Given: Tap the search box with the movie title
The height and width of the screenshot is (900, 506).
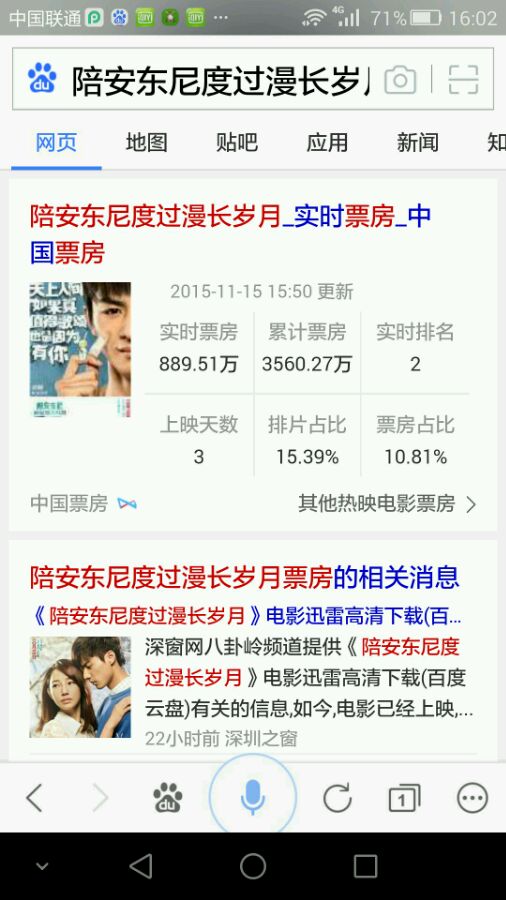Looking at the screenshot, I should [221, 80].
